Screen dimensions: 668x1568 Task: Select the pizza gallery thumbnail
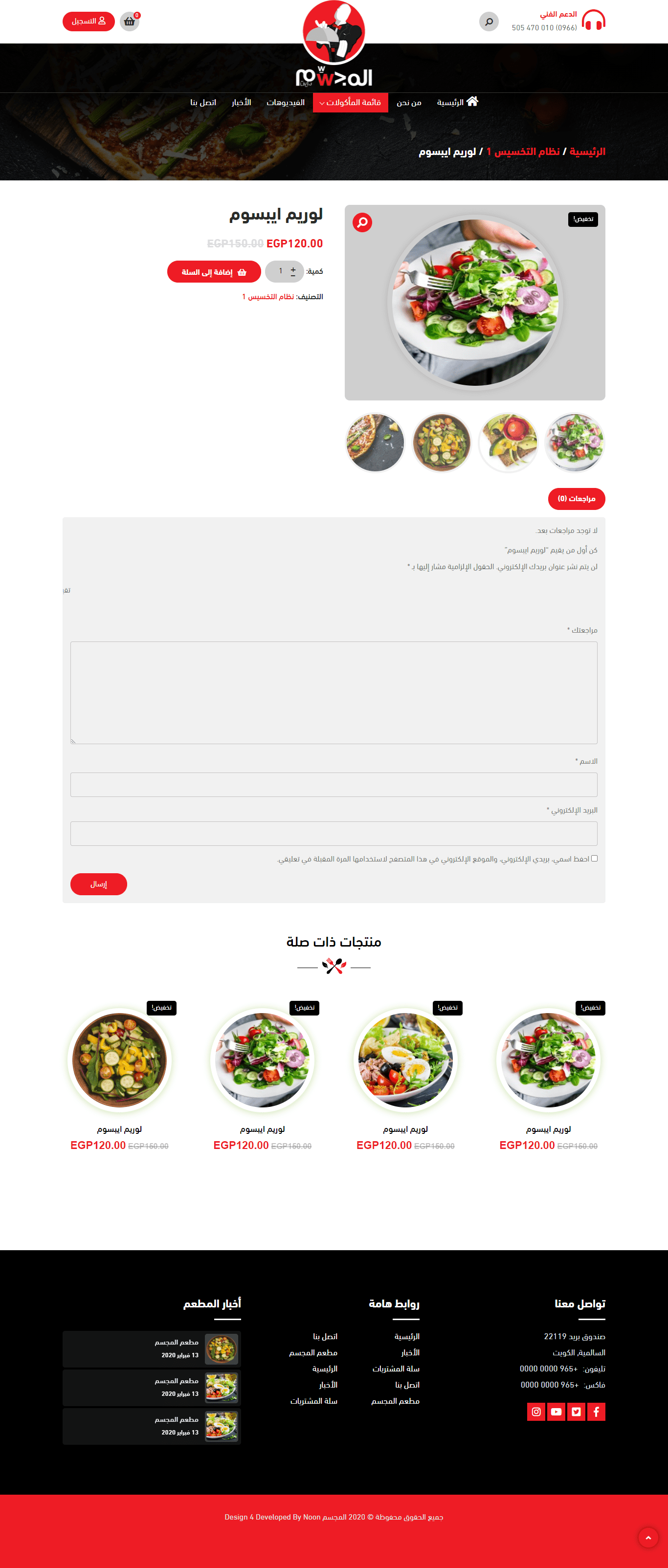(375, 442)
